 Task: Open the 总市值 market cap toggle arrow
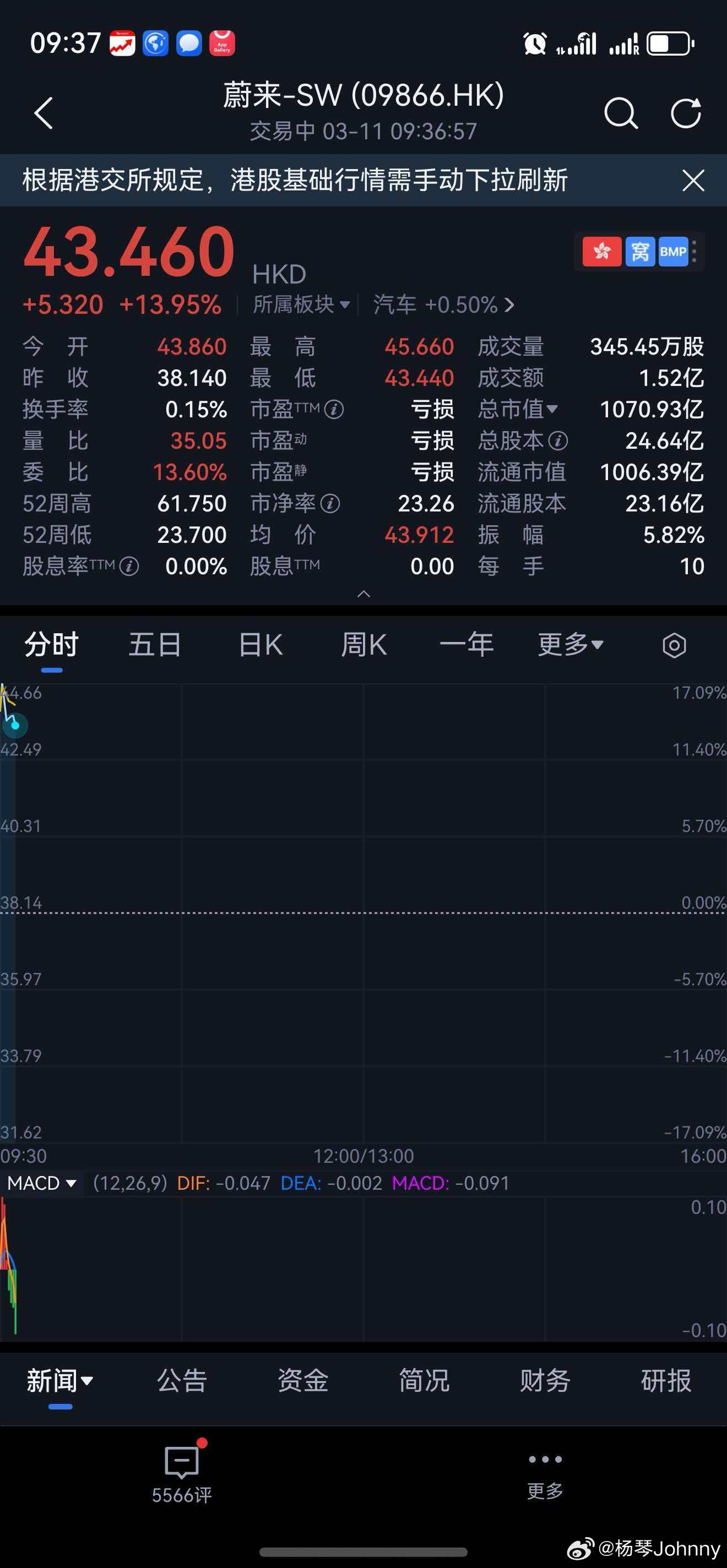pyautogui.click(x=553, y=409)
